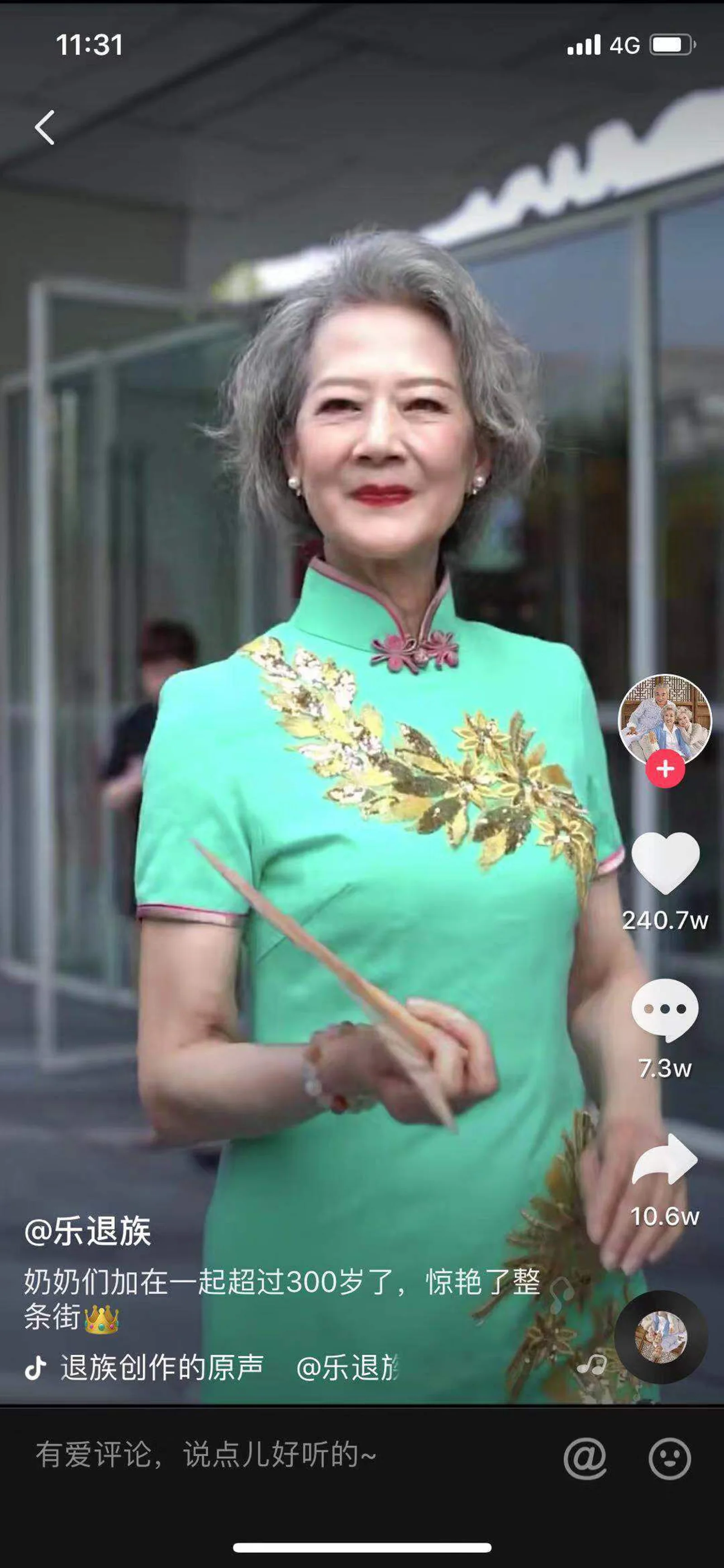The image size is (724, 1568).
Task: Go back using the top-left arrow
Action: (44, 127)
